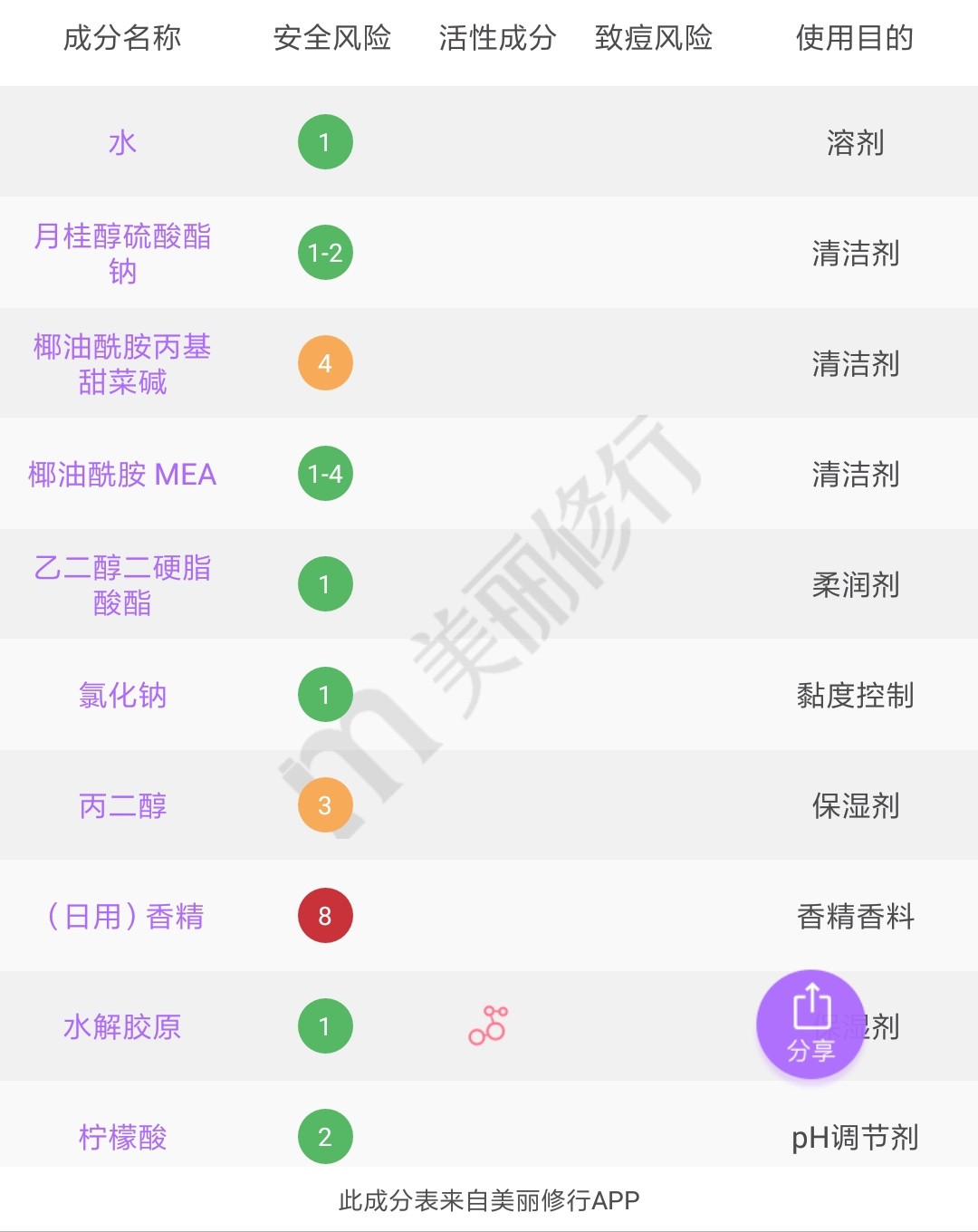Tap the green safety badge 1 next to 水
This screenshot has height=1232, width=978.
coord(325,141)
